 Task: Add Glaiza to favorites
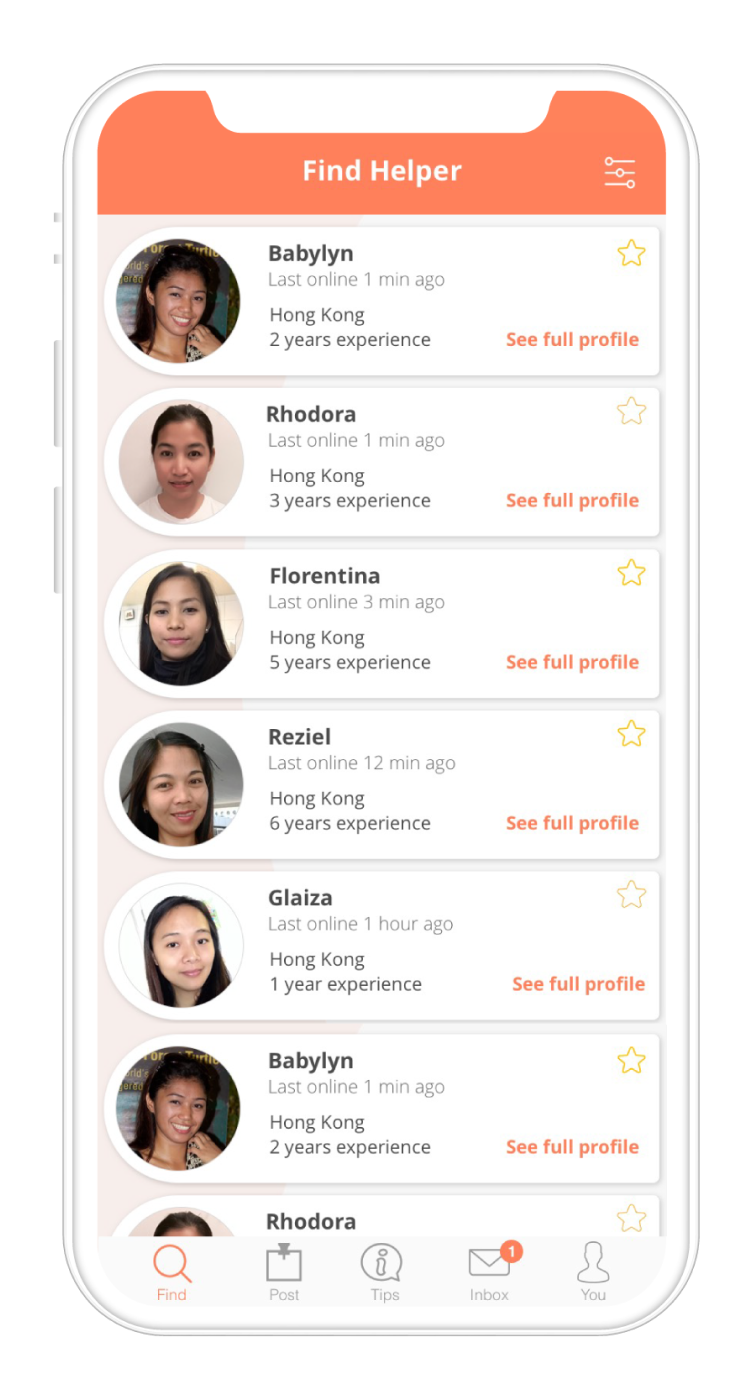tap(631, 894)
